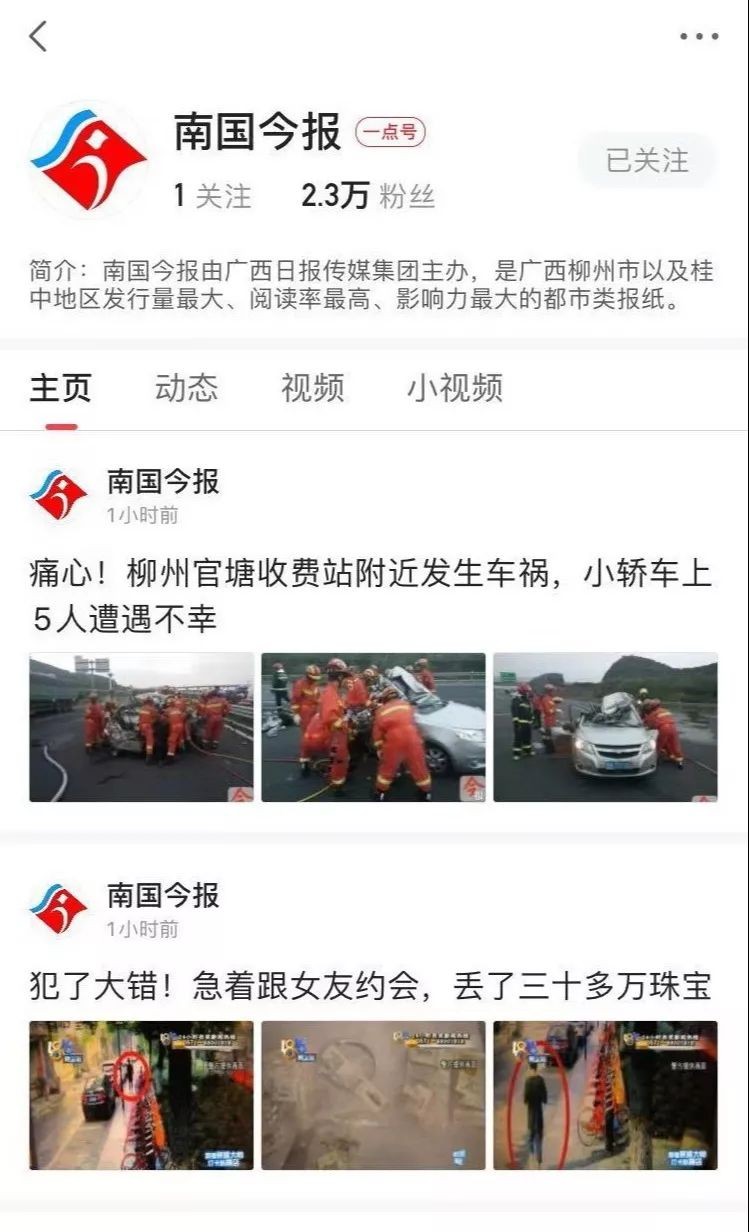Screen dimensions: 749x1232
Task: View middle photo of the 车祸 post
Action: (373, 727)
